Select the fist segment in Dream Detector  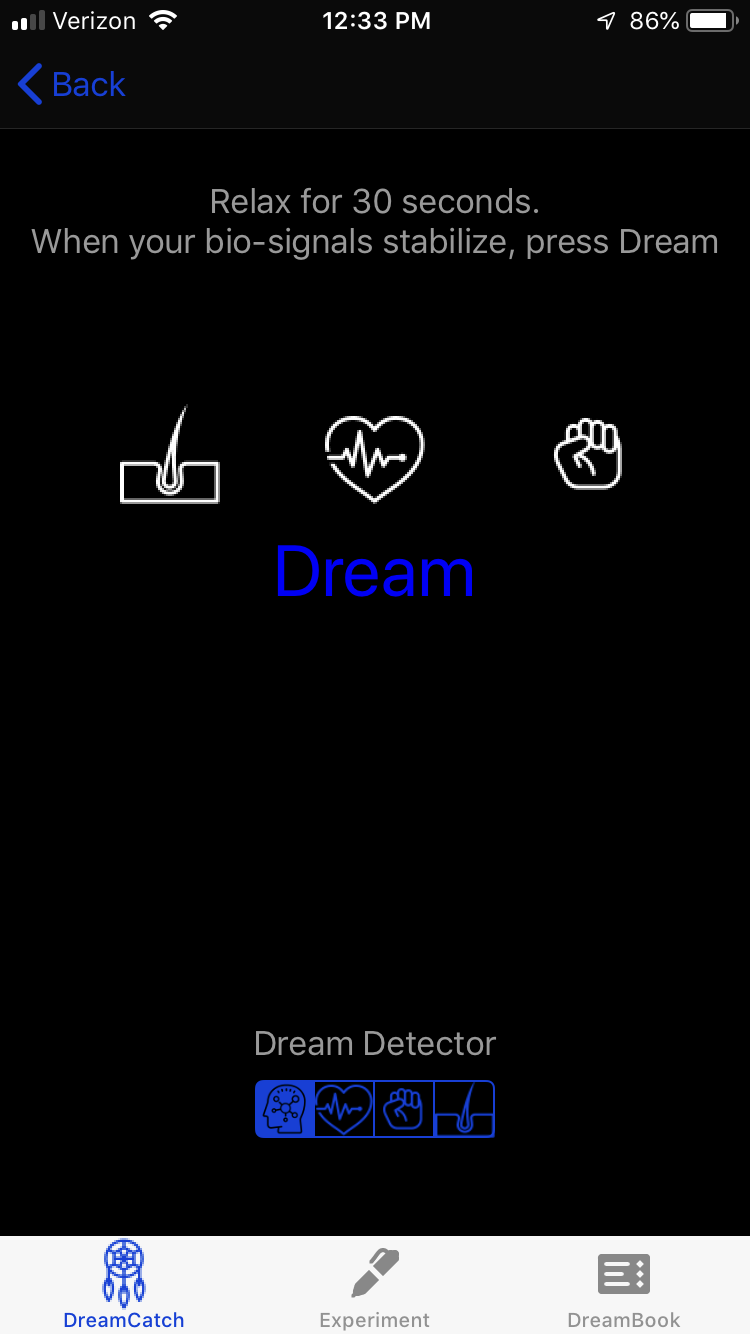tap(404, 1109)
